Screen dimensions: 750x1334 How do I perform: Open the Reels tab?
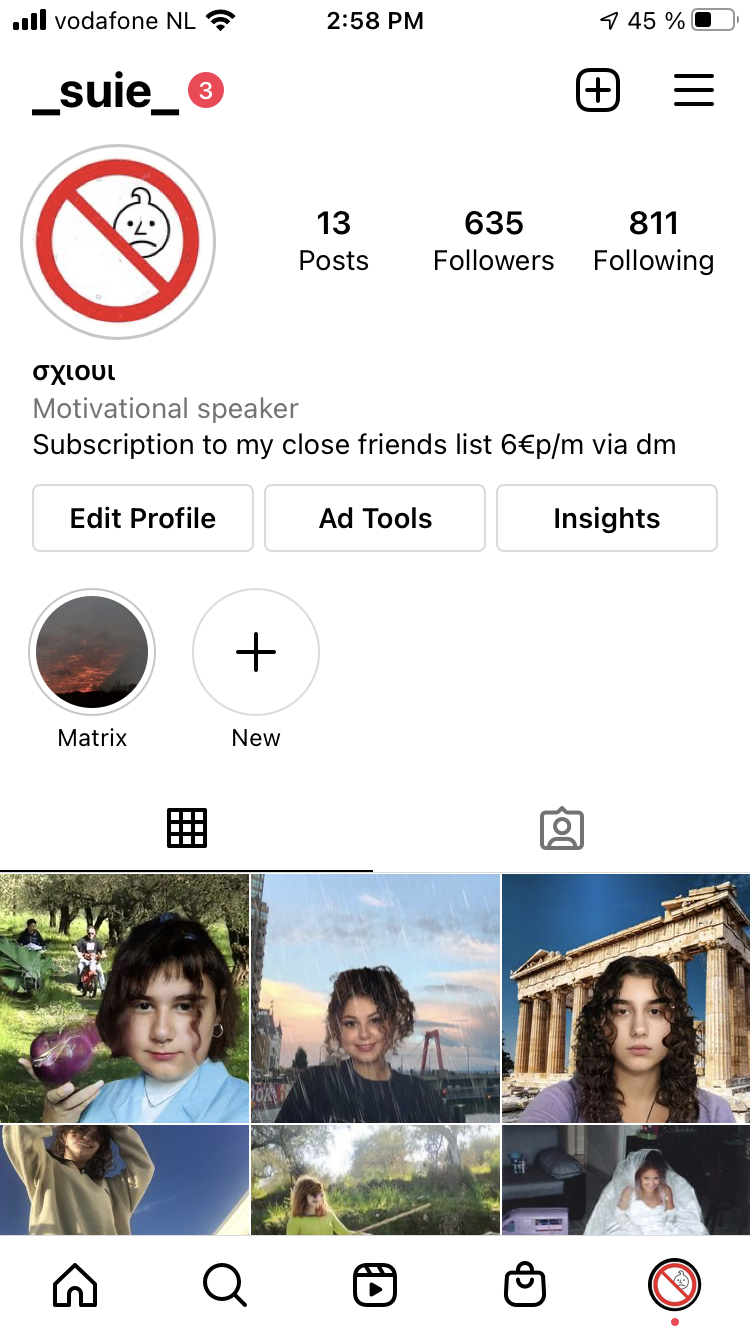tap(375, 1284)
